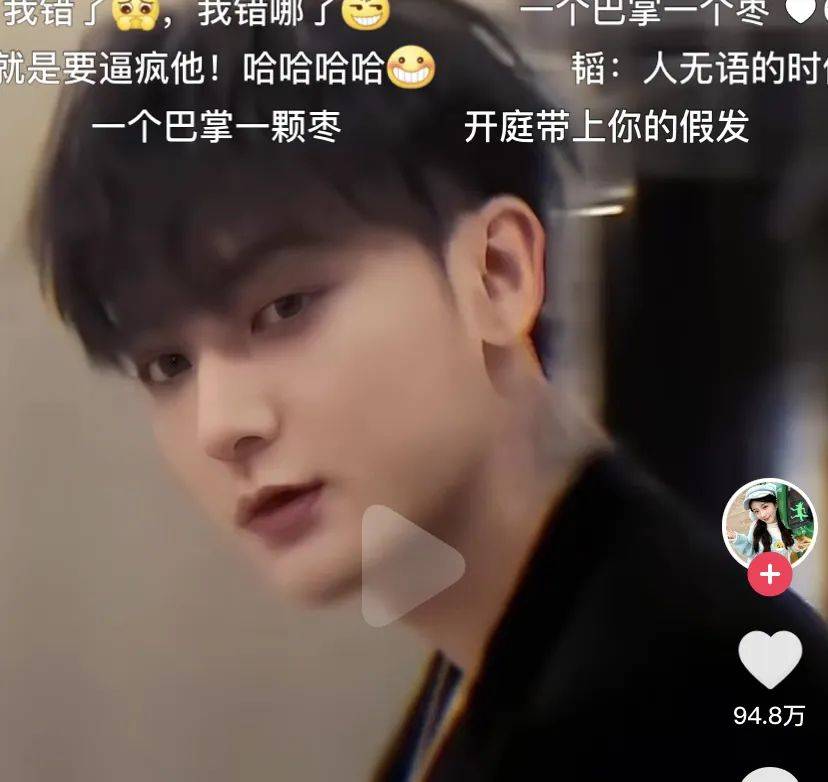Like this video with the heart icon
The height and width of the screenshot is (782, 828).
tap(769, 660)
